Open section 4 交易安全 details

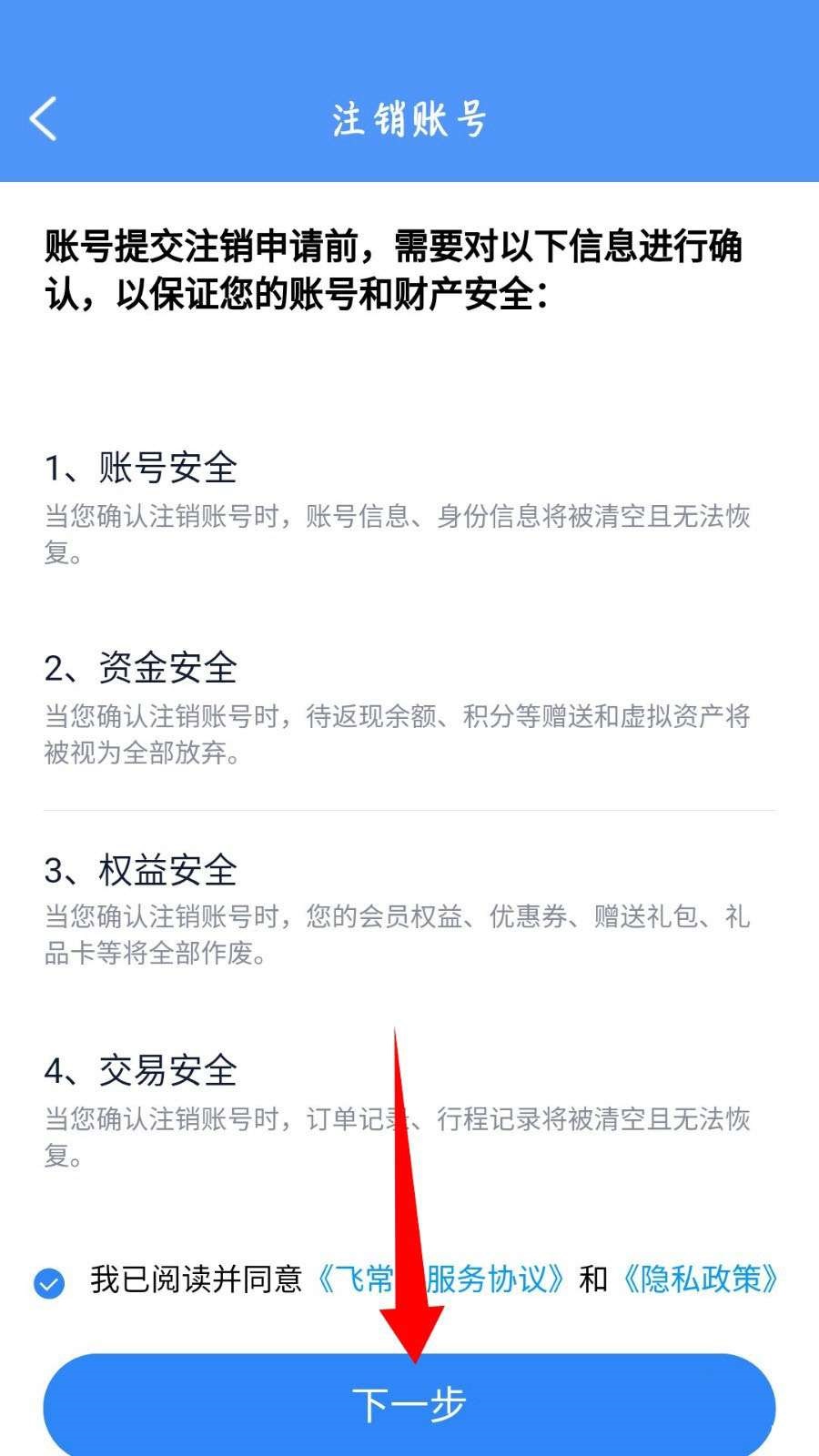click(x=143, y=1072)
